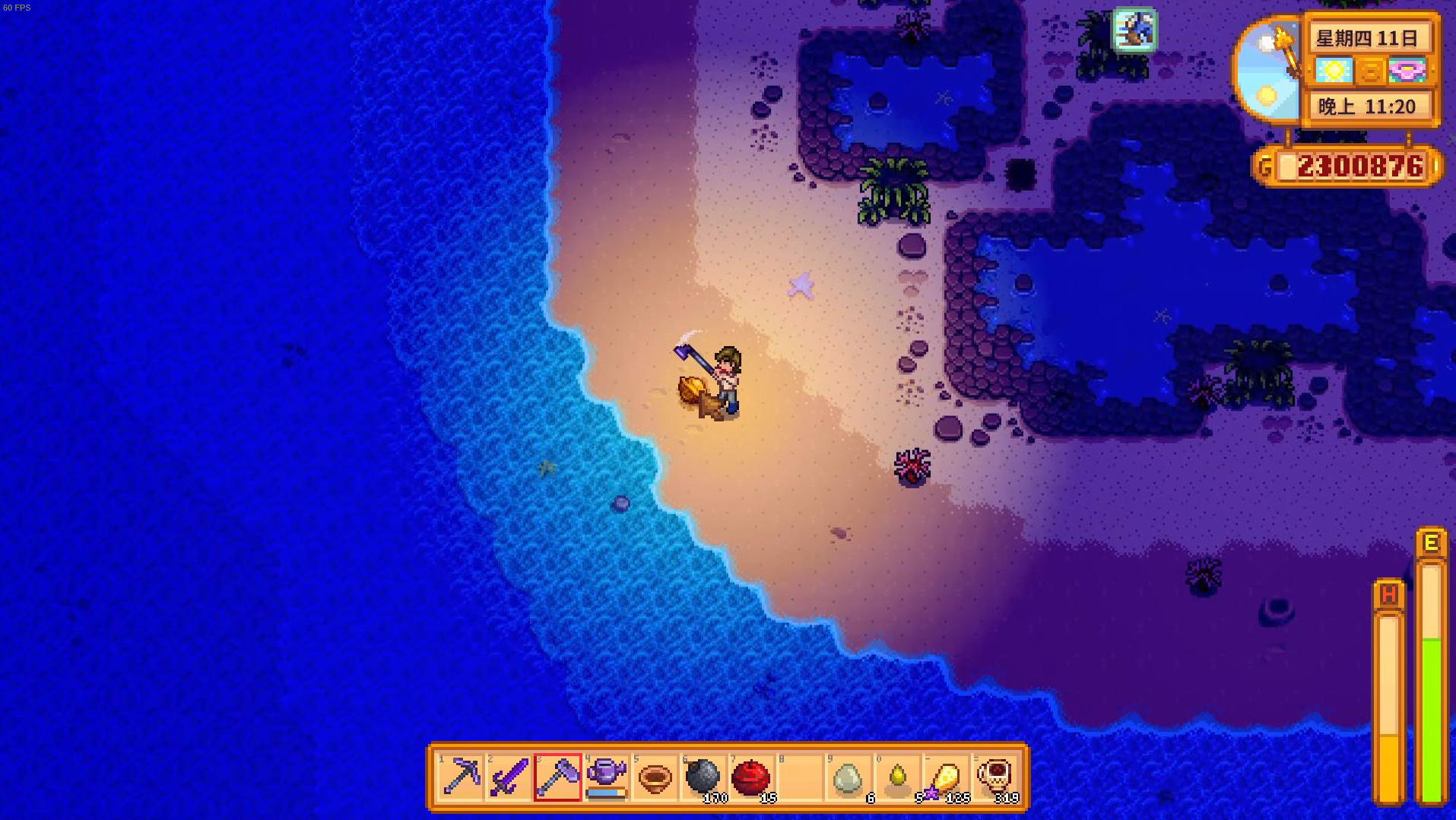The width and height of the screenshot is (1456, 820).
Task: Select the pickaxe in toolbar slot 1
Action: coord(461,777)
